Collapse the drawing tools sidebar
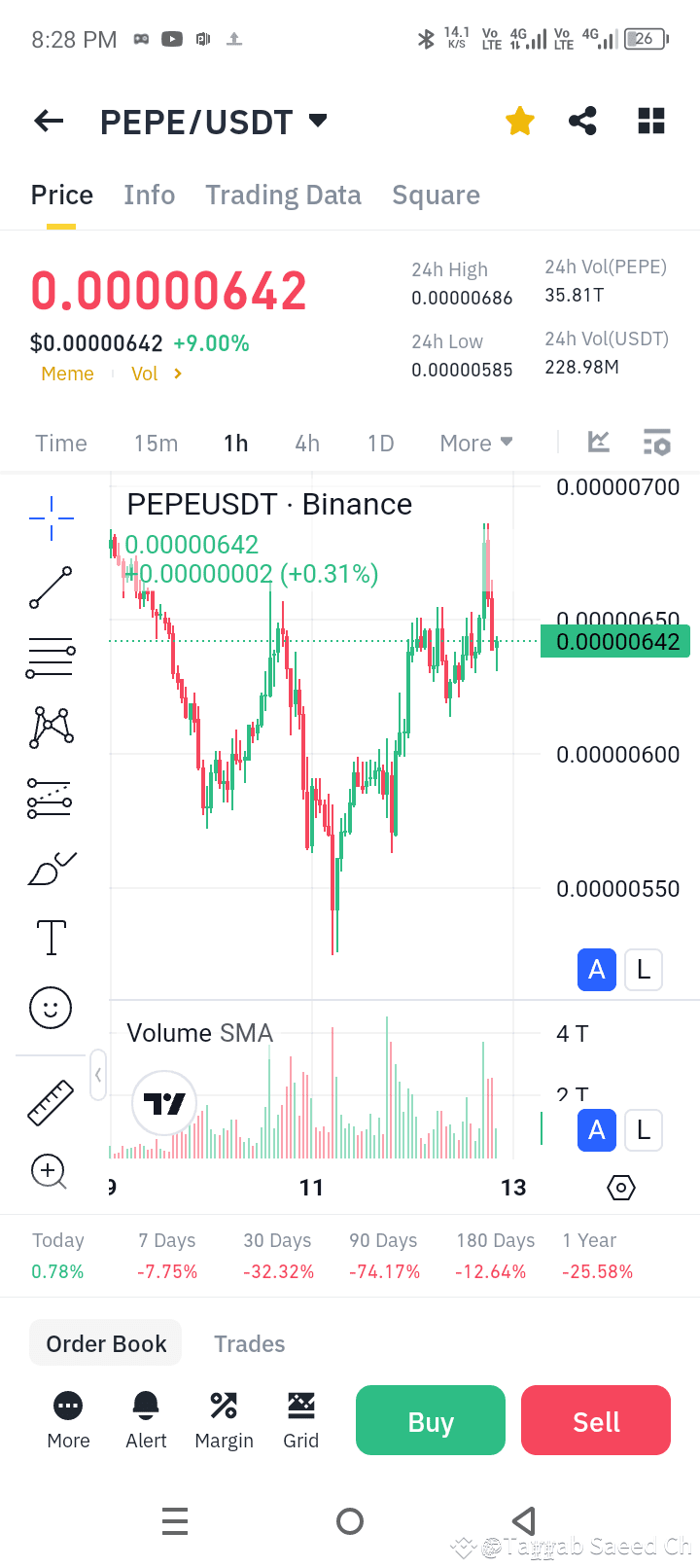Viewport: 700px width, 1568px height. [x=98, y=1074]
